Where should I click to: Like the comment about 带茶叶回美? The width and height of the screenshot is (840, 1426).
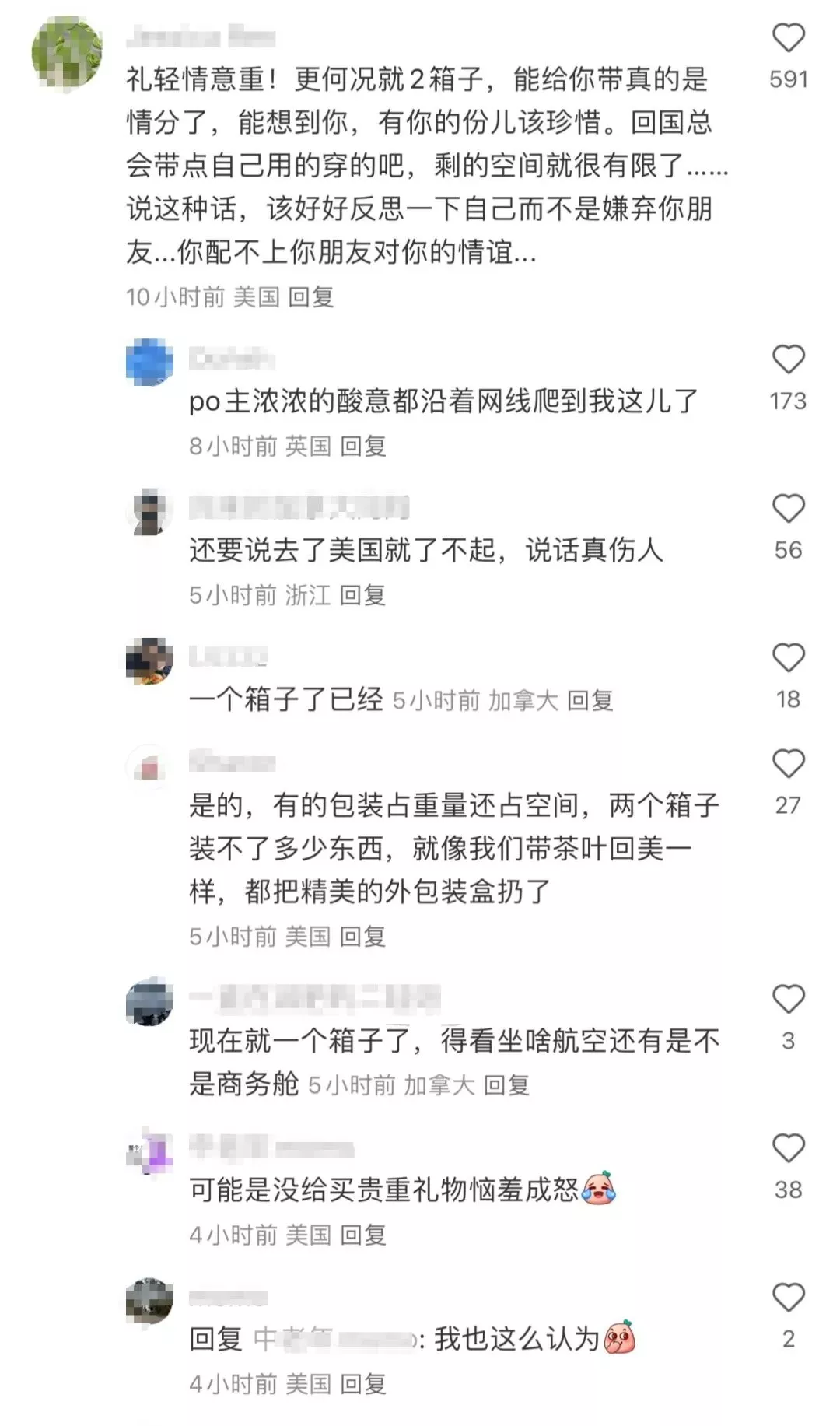pyautogui.click(x=788, y=765)
